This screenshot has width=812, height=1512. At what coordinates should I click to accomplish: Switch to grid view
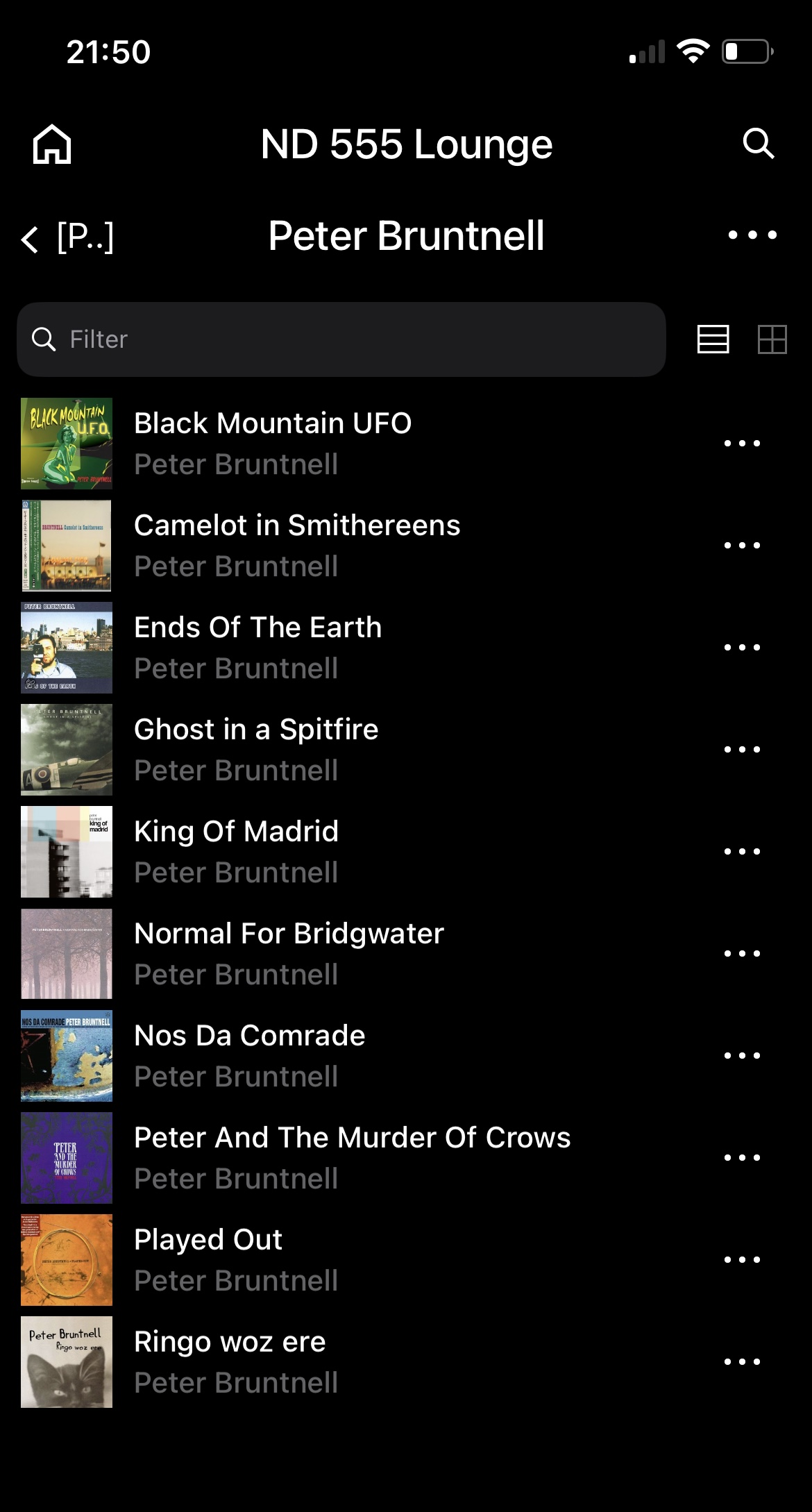coord(772,339)
